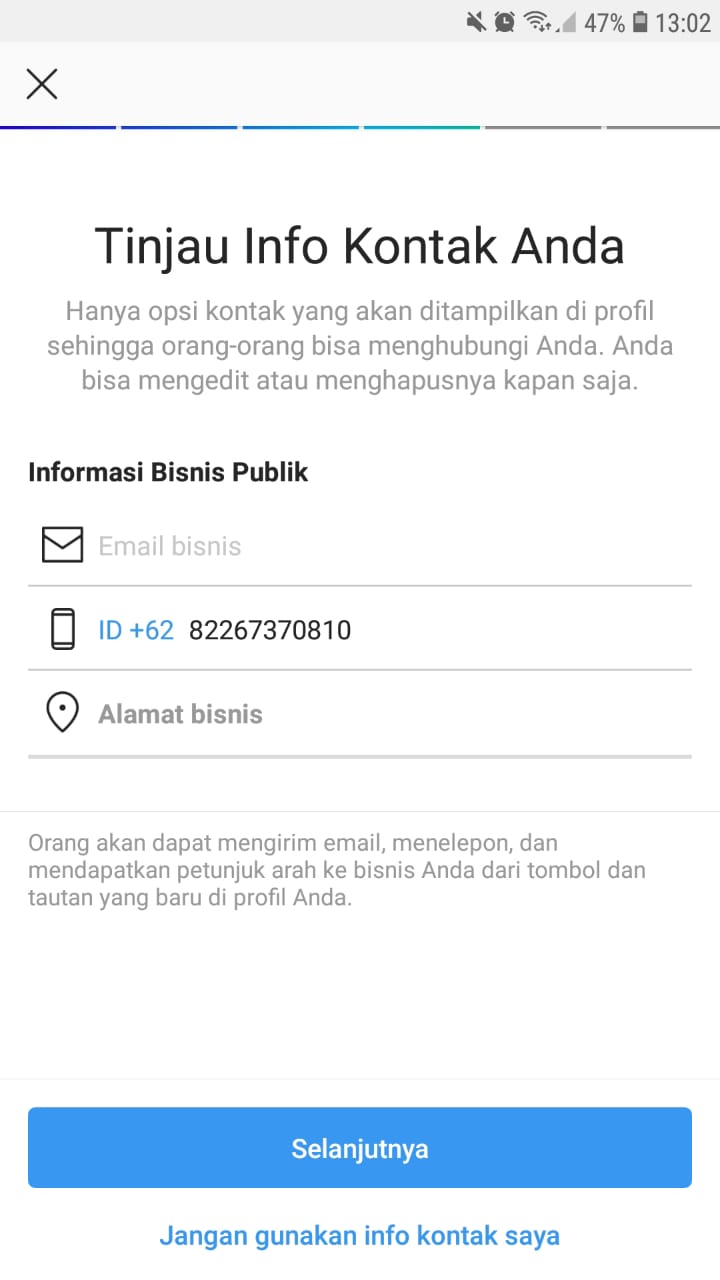Change the ID +62 country code

click(x=136, y=630)
